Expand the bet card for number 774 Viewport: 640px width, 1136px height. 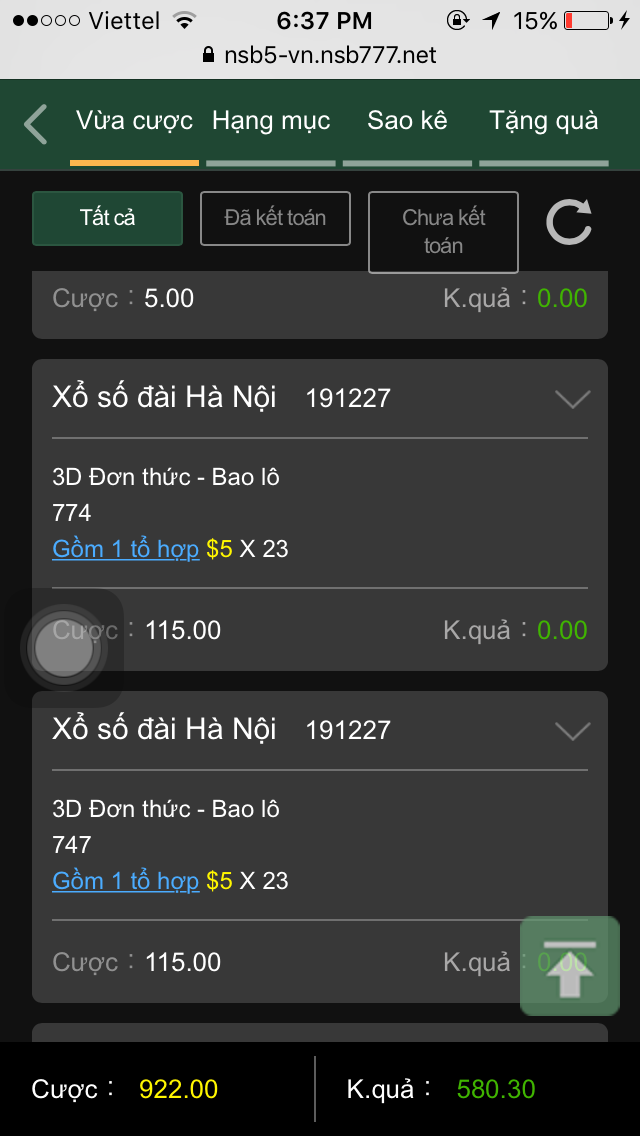coord(572,399)
